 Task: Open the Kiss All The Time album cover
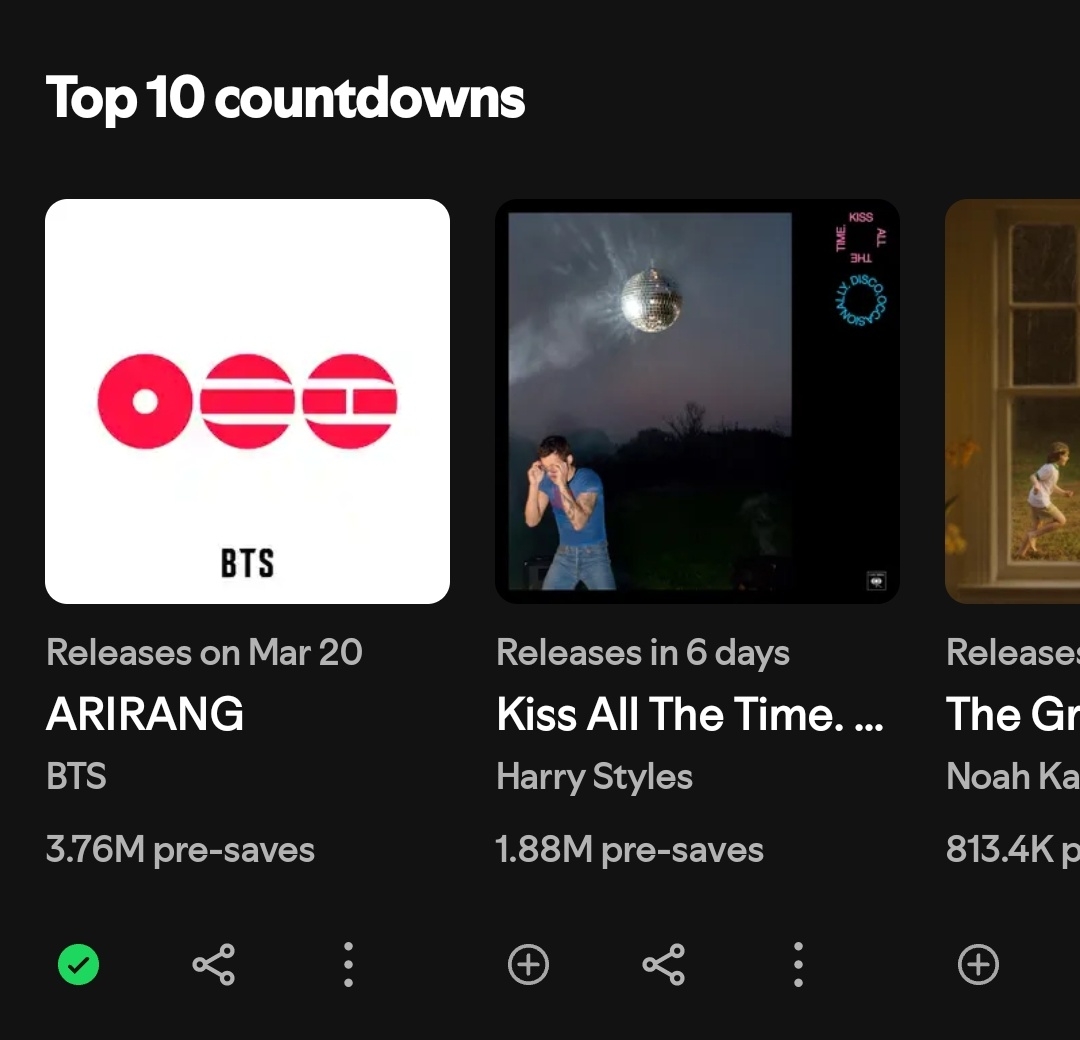click(697, 401)
